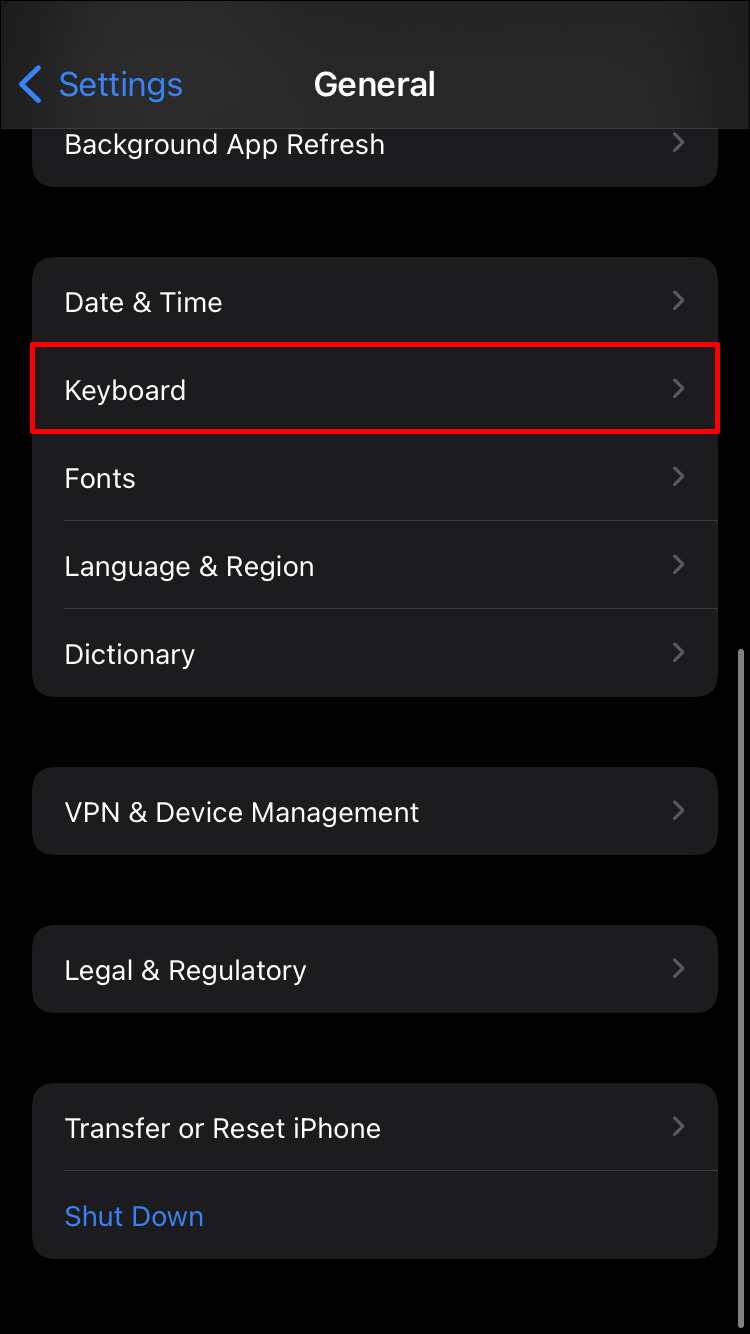The width and height of the screenshot is (750, 1334).
Task: Open Dictionary settings
Action: point(374,654)
